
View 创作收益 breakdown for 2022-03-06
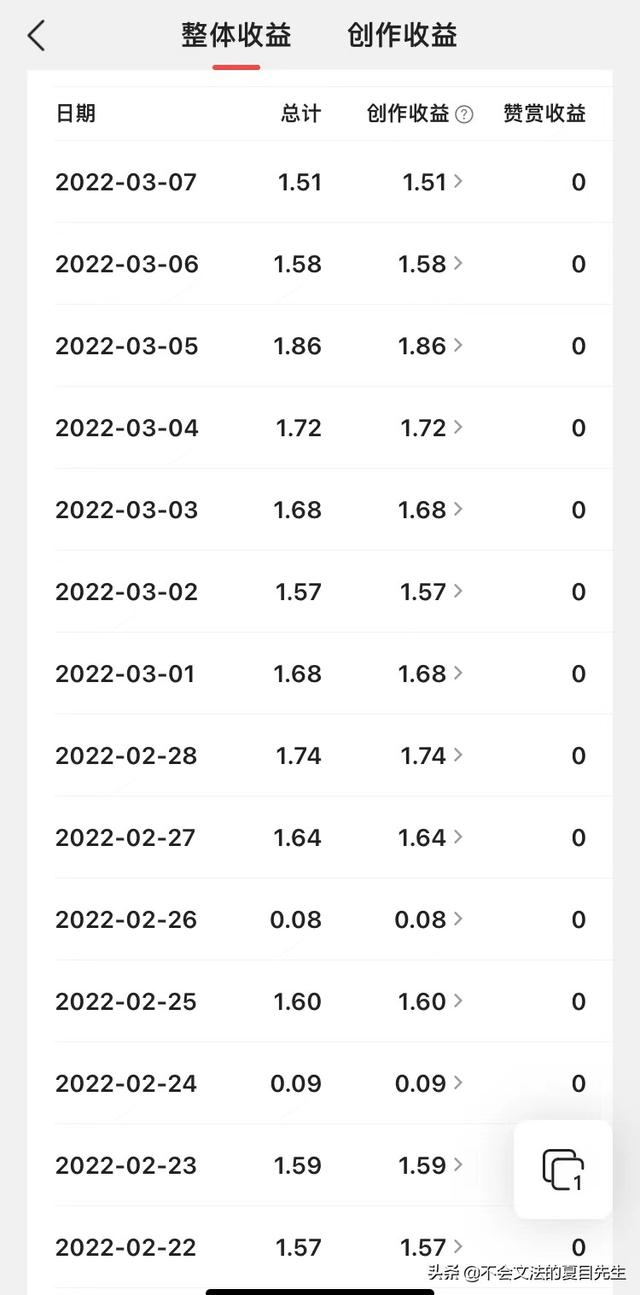[x=432, y=264]
